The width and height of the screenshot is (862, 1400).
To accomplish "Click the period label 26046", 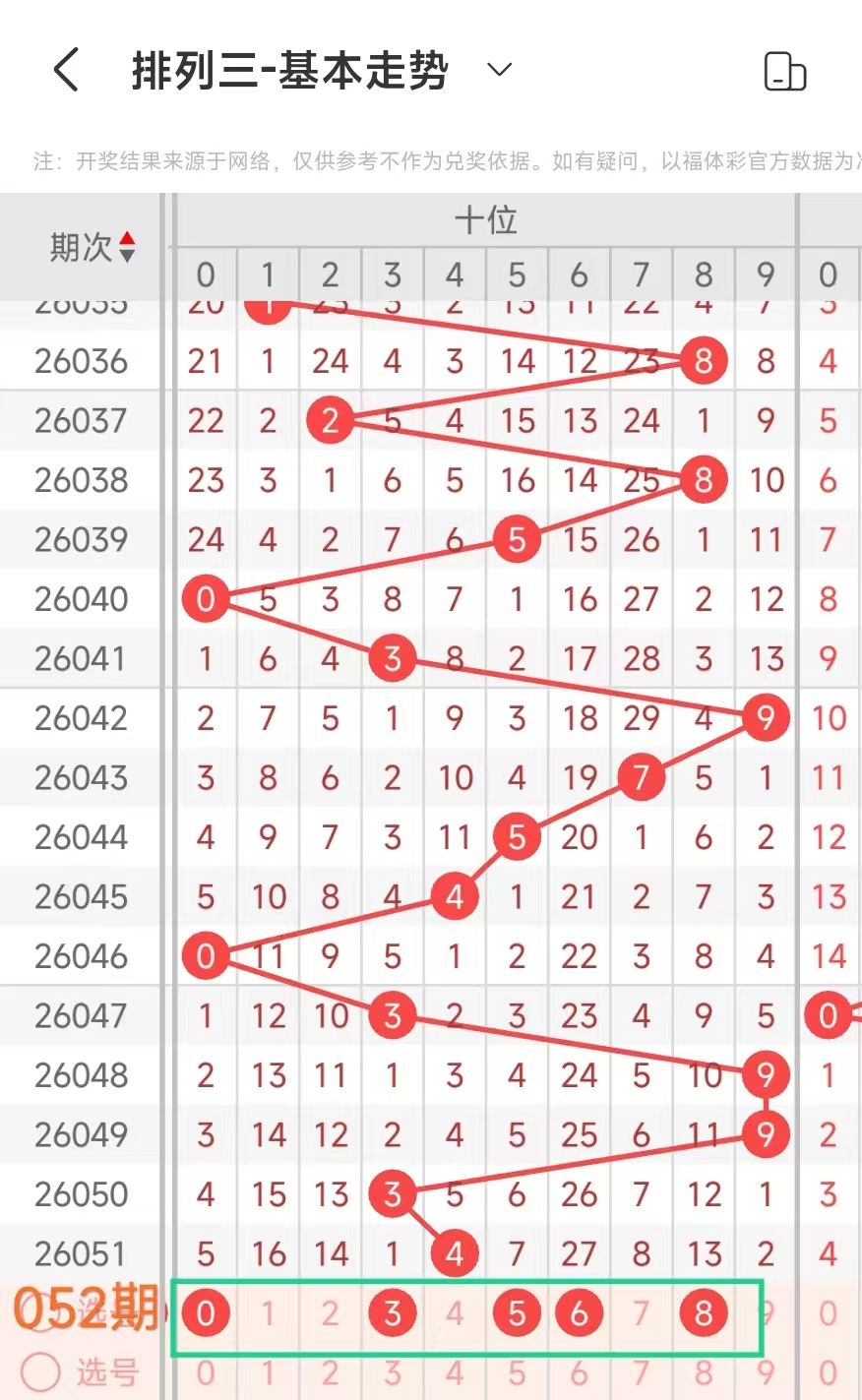I will (x=82, y=955).
